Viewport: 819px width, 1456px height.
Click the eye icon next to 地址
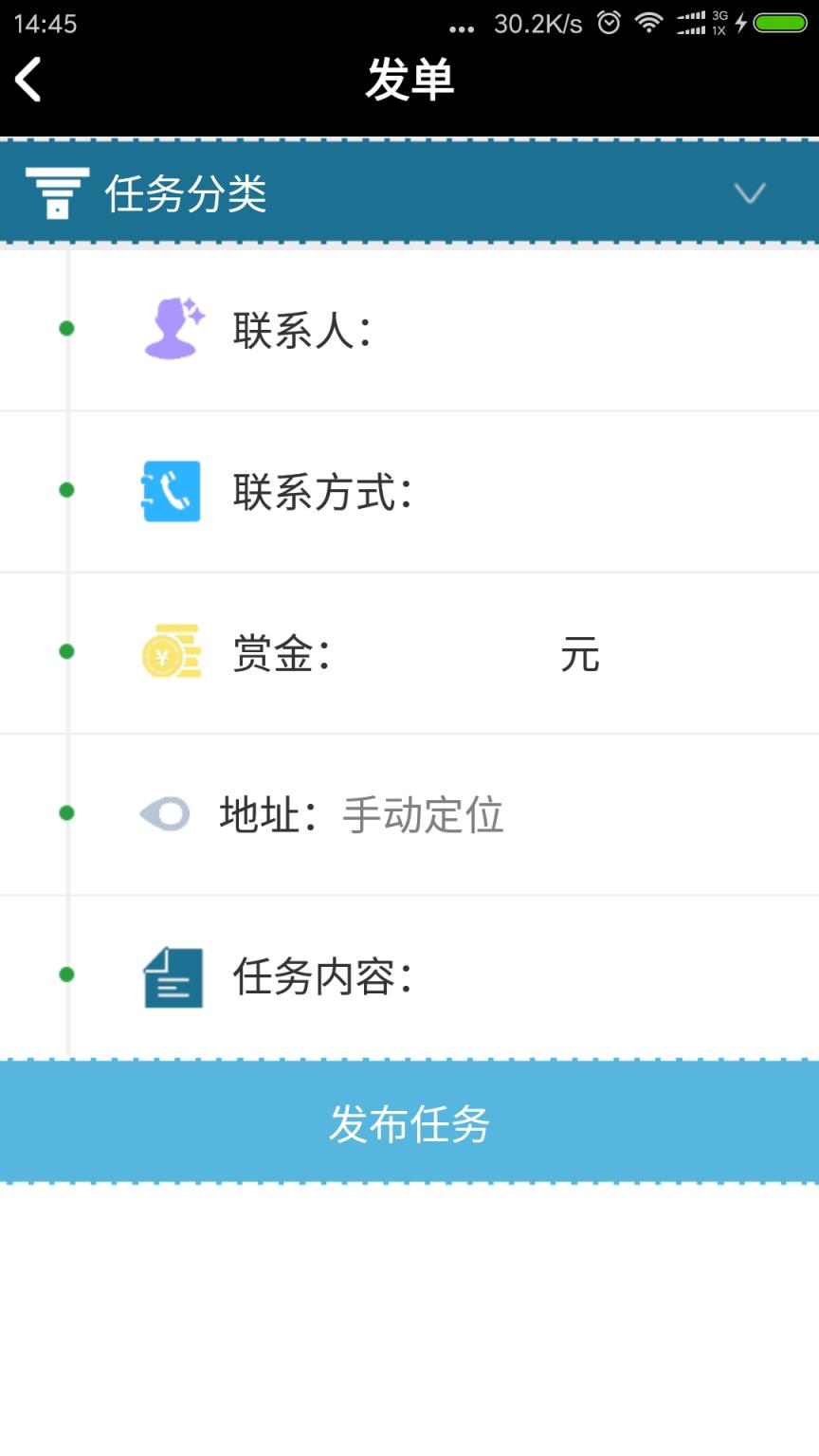click(x=166, y=813)
